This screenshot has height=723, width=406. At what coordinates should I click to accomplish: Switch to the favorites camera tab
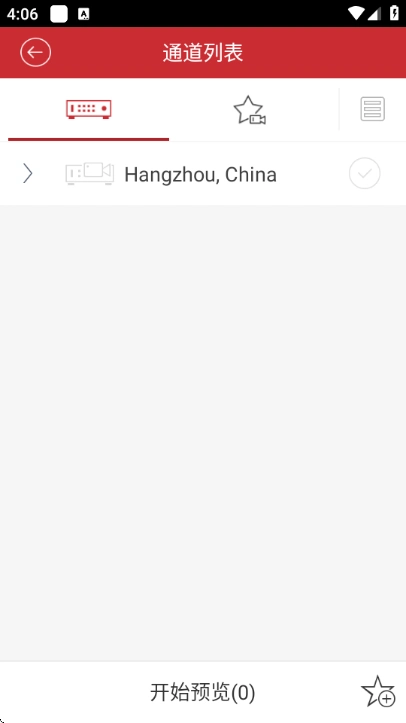pos(249,110)
